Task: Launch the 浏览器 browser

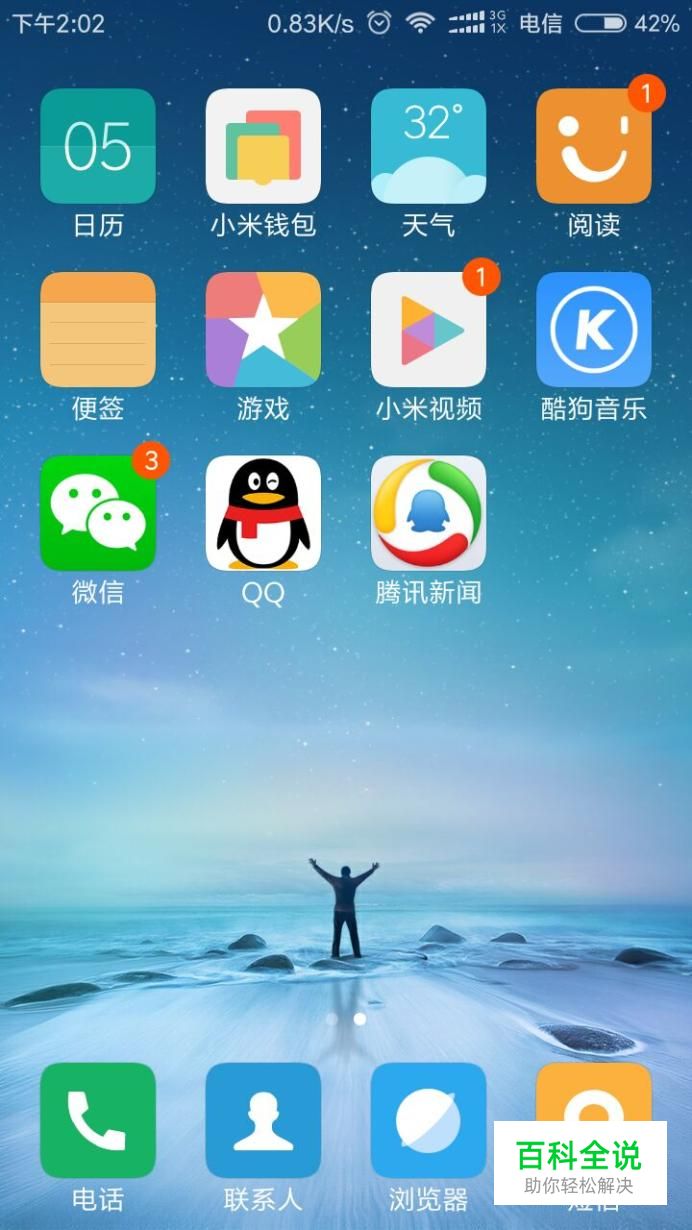Action: click(428, 1120)
